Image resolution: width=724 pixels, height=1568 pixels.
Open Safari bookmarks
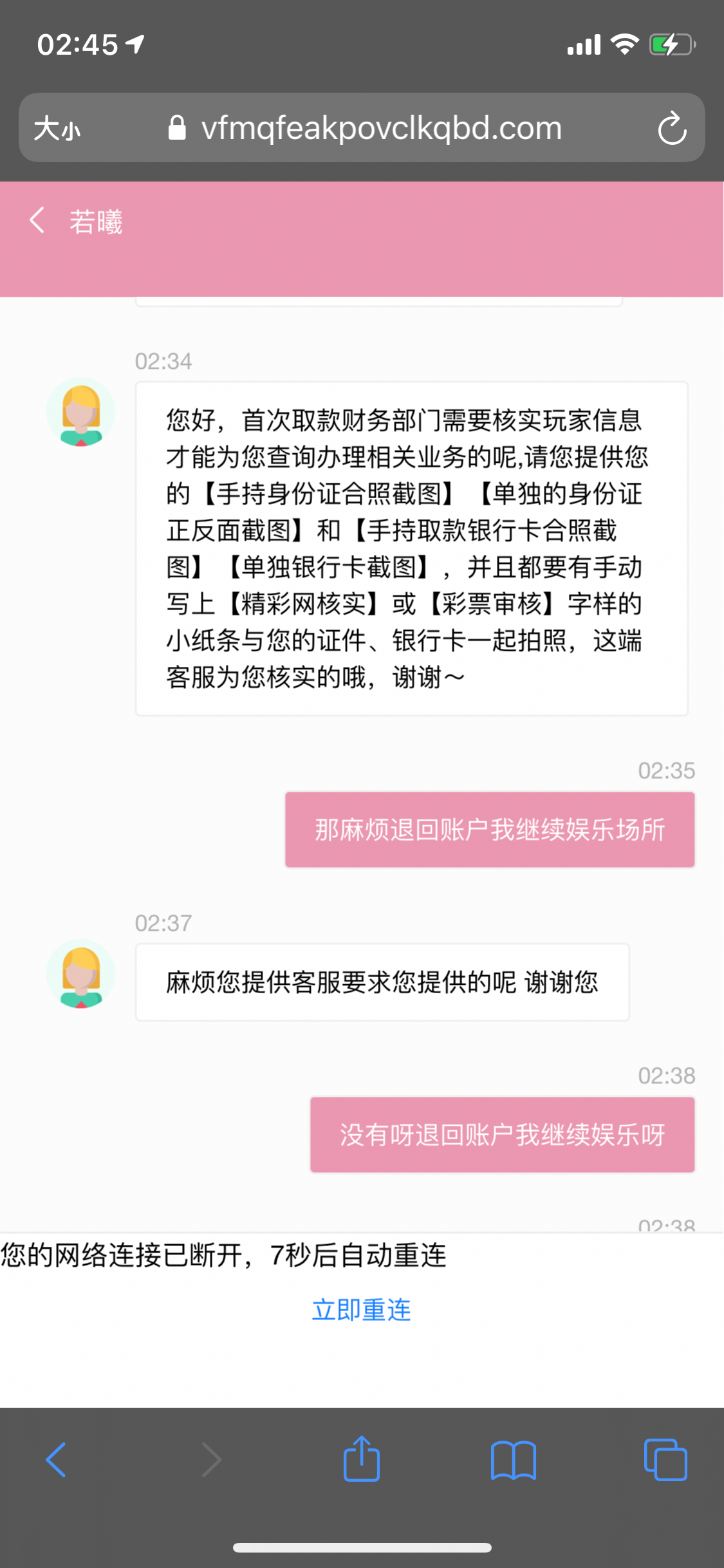pos(513,1459)
